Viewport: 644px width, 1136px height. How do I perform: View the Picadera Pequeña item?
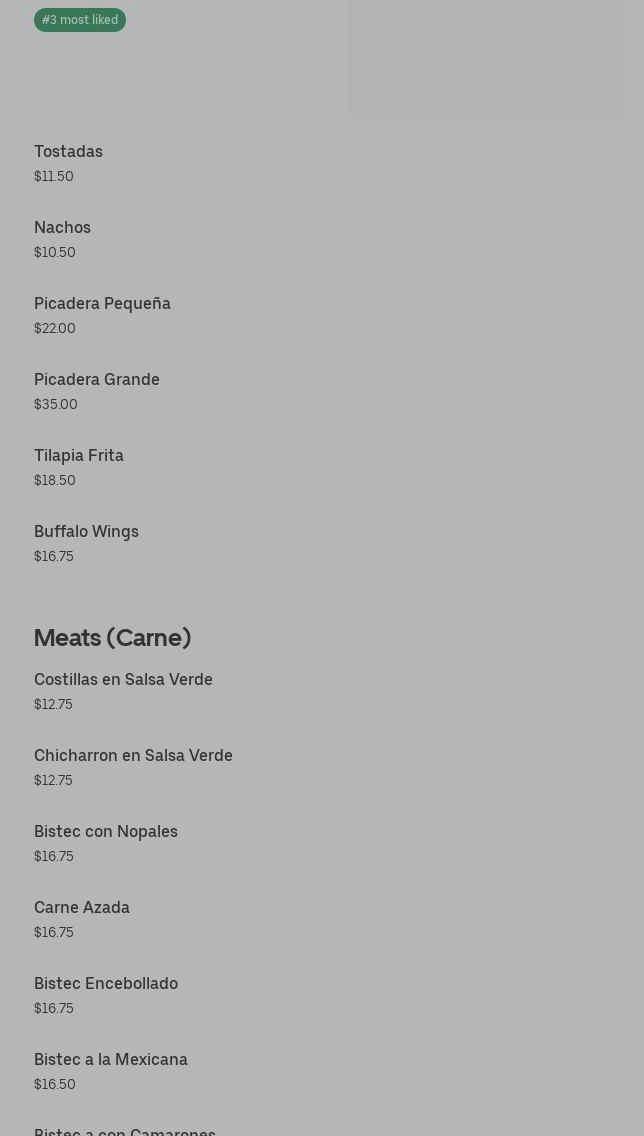pyautogui.click(x=102, y=304)
